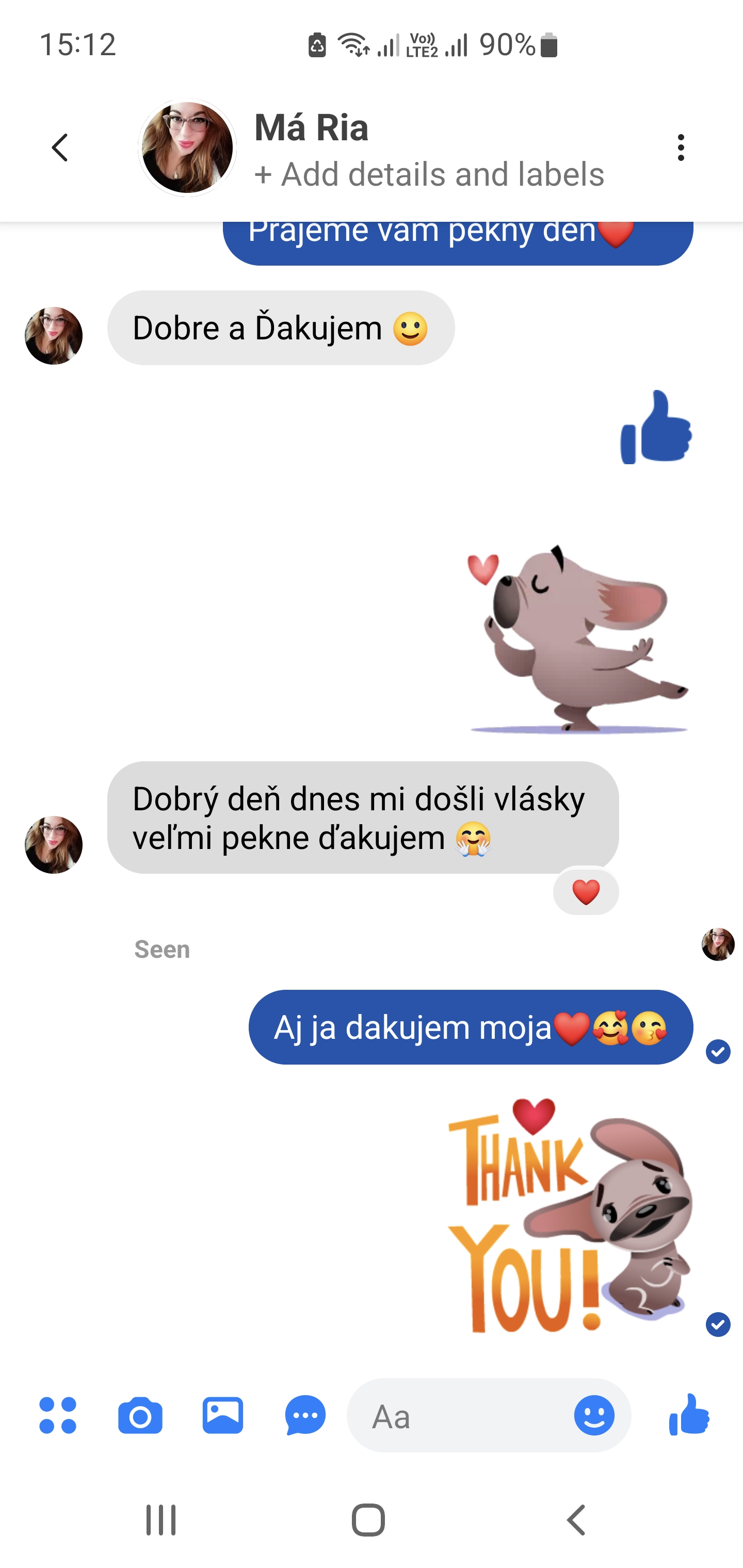Viewport: 743px width, 1568px height.
Task: Tap the heart reaction under vlásky message
Action: (586, 892)
